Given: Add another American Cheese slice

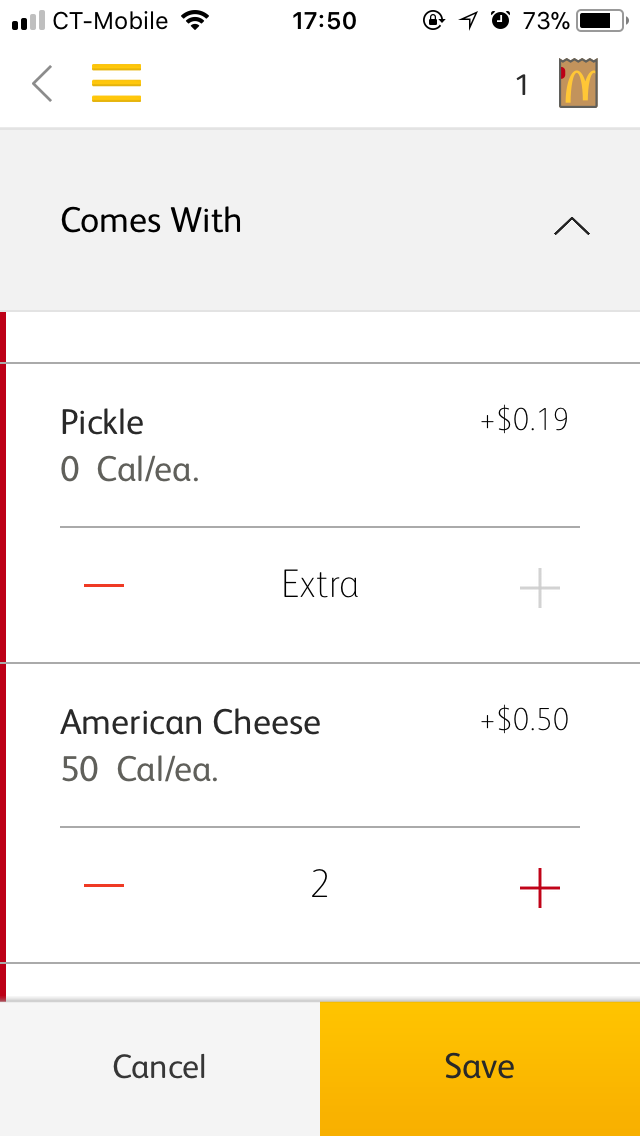Looking at the screenshot, I should click(x=540, y=887).
